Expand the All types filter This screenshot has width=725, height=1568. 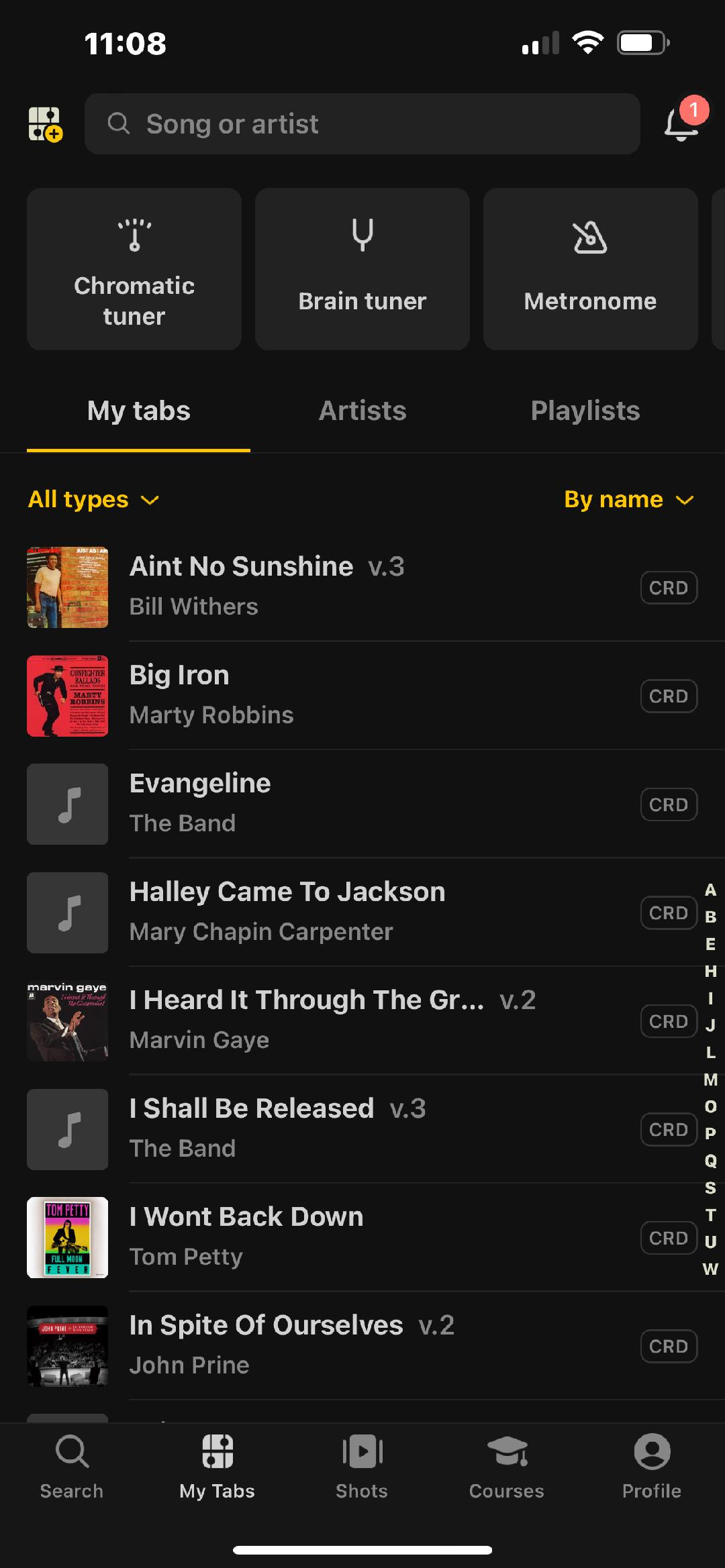click(x=93, y=499)
